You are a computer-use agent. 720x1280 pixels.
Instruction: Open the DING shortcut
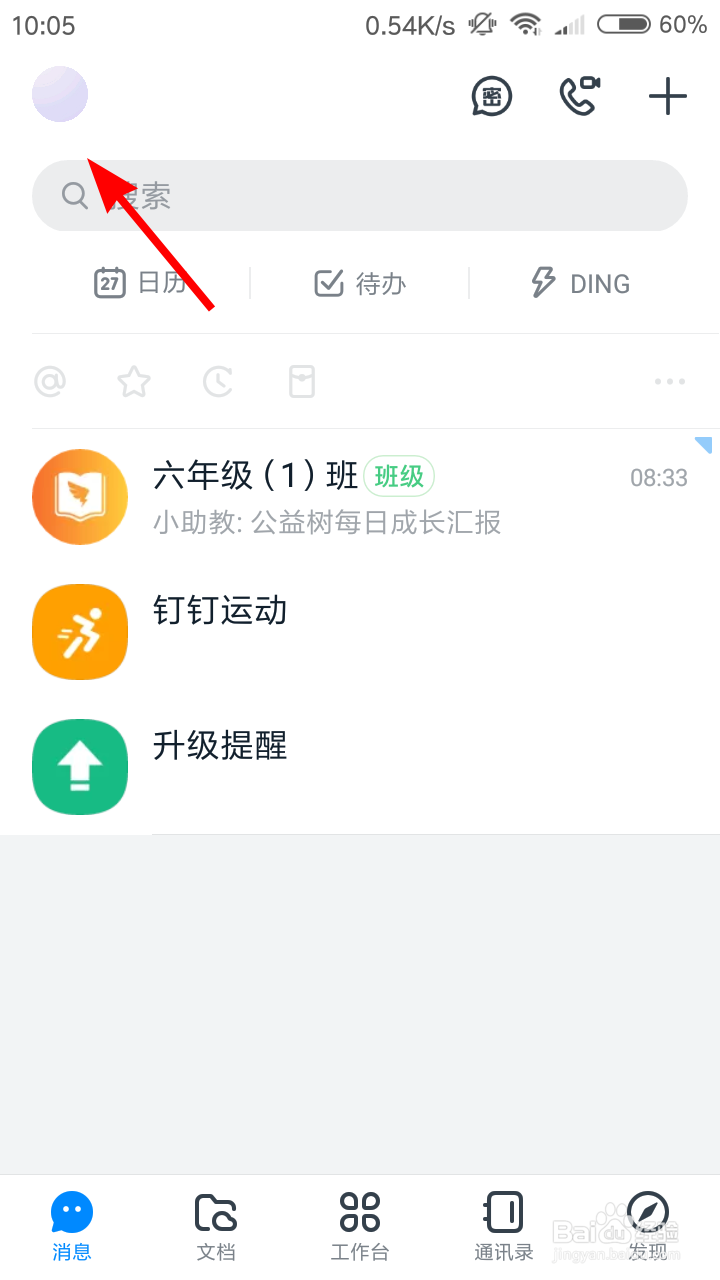(x=580, y=283)
